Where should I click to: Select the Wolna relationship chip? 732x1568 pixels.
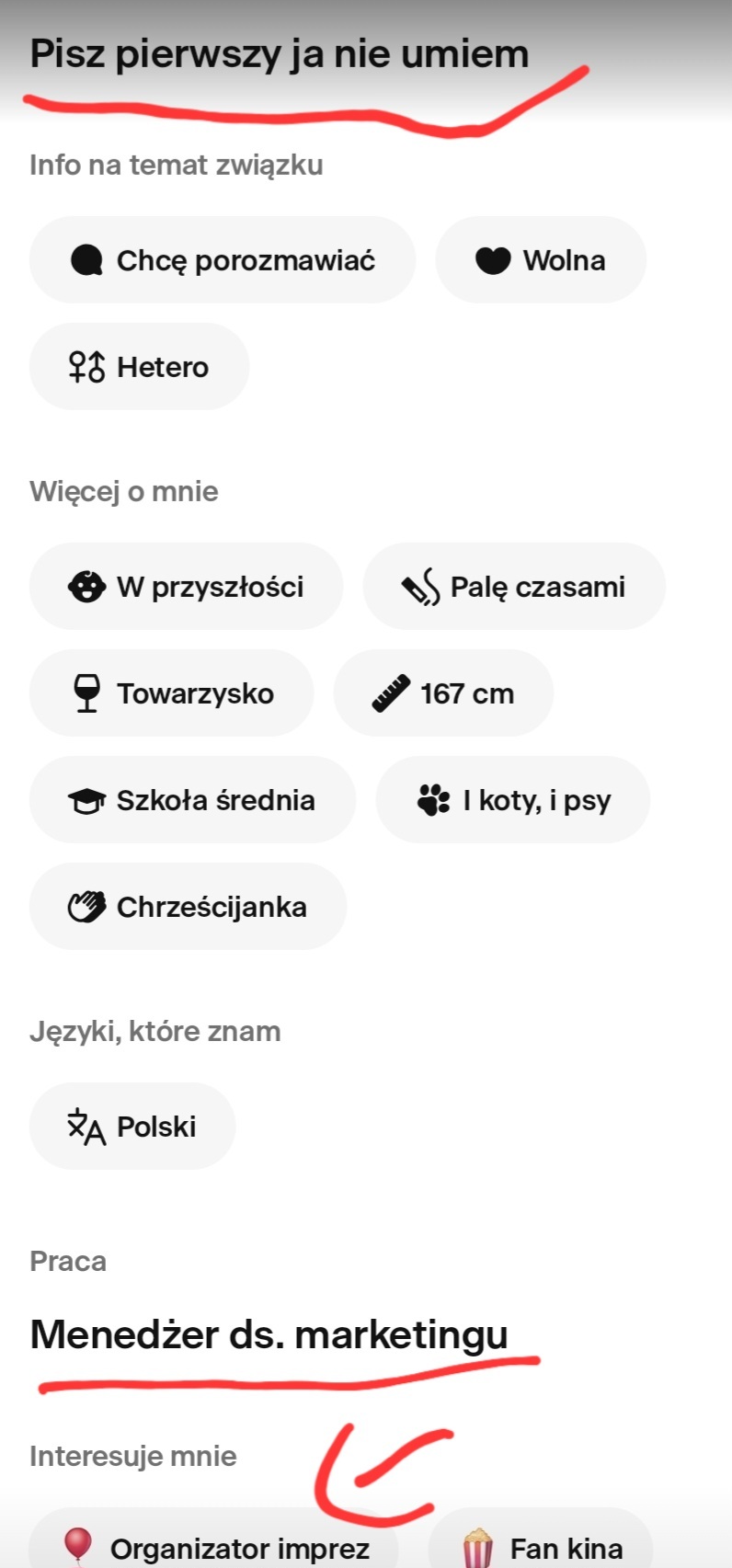(541, 260)
